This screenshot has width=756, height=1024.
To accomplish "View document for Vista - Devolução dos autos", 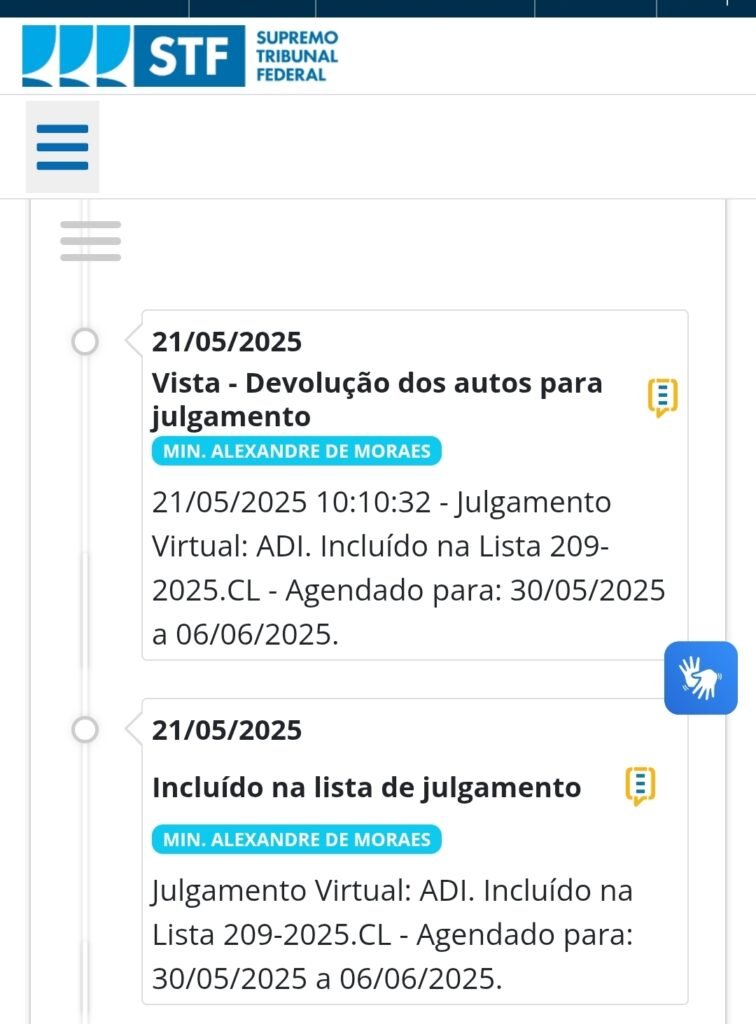I will click(662, 398).
